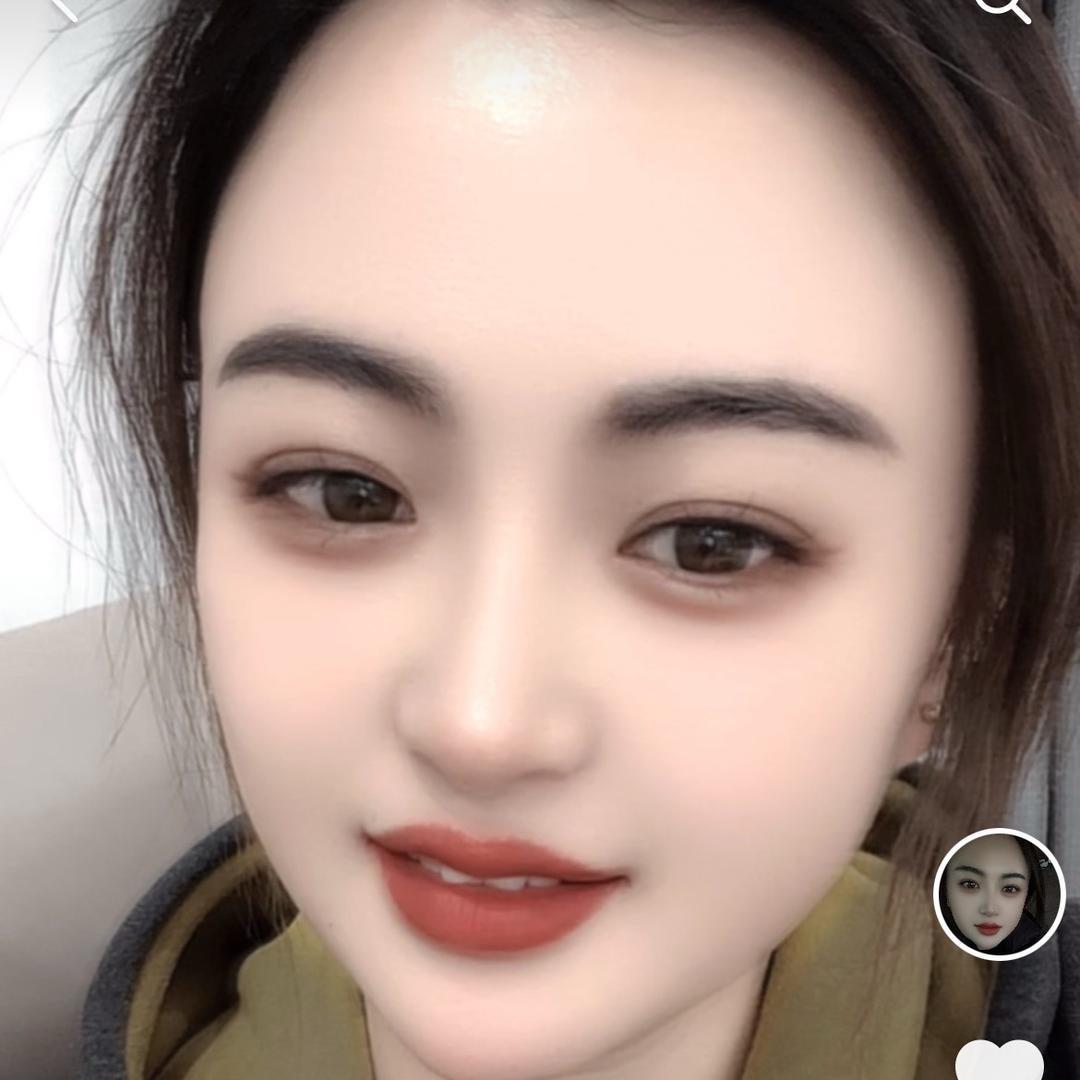Like this video with the heart
Image resolution: width=1080 pixels, height=1080 pixels.
[x=999, y=1061]
